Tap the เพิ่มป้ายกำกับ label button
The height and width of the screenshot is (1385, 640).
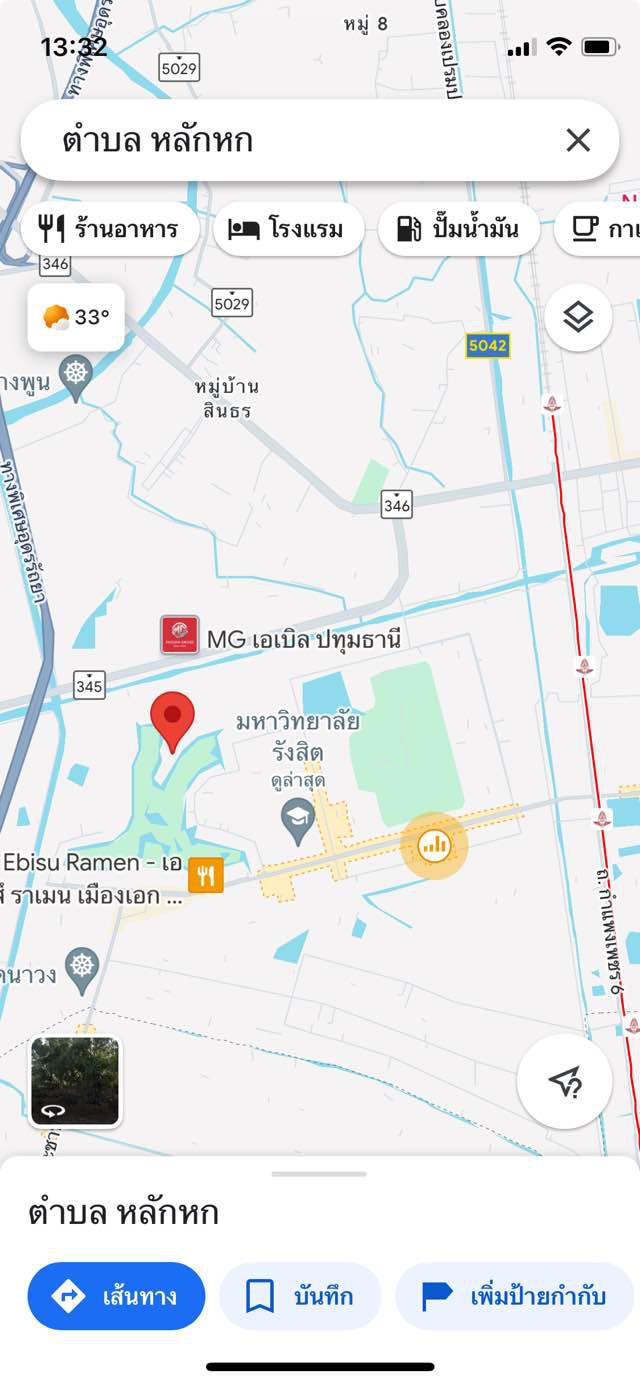(x=515, y=1296)
